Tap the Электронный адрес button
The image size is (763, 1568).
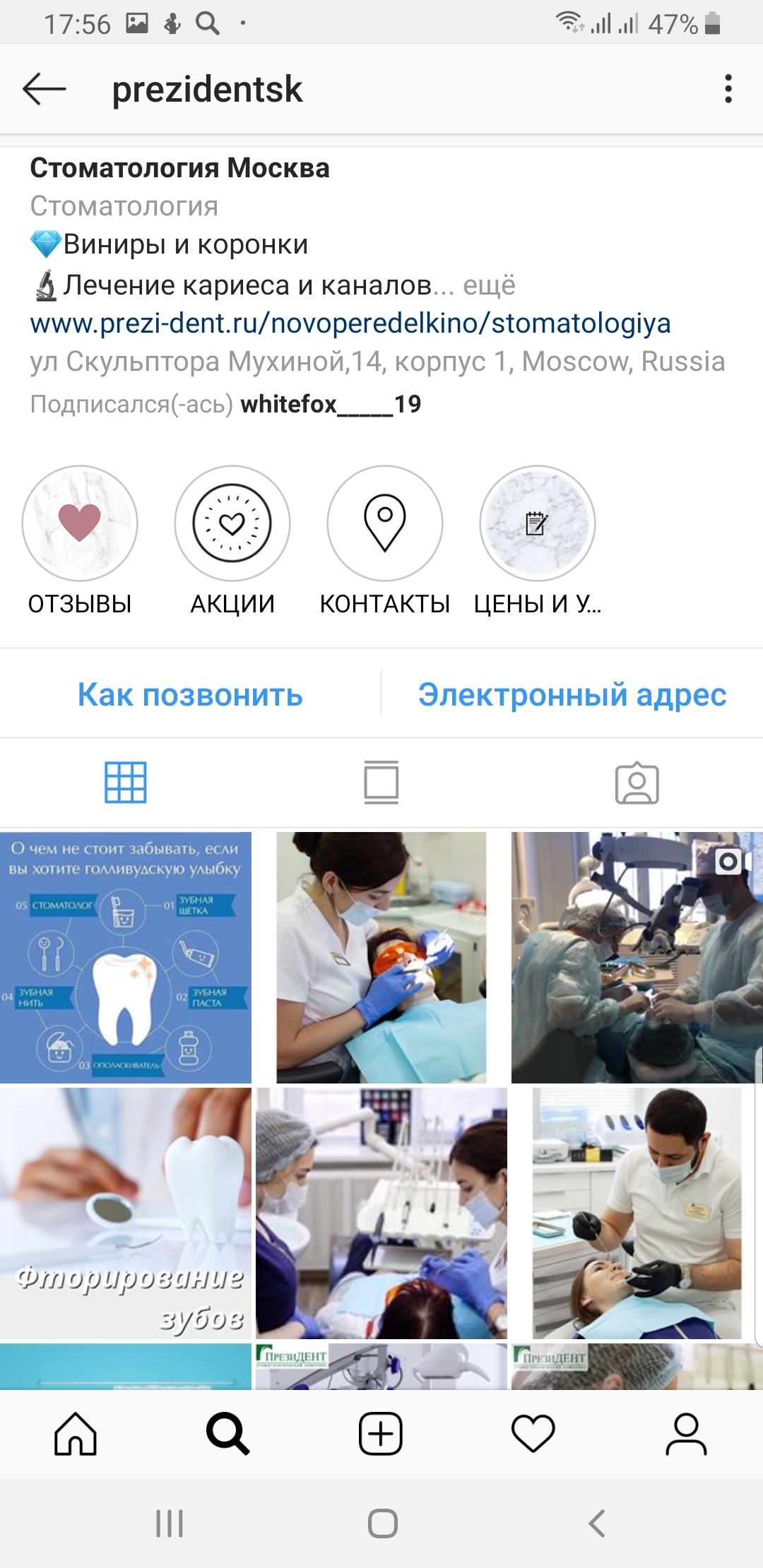(x=572, y=694)
